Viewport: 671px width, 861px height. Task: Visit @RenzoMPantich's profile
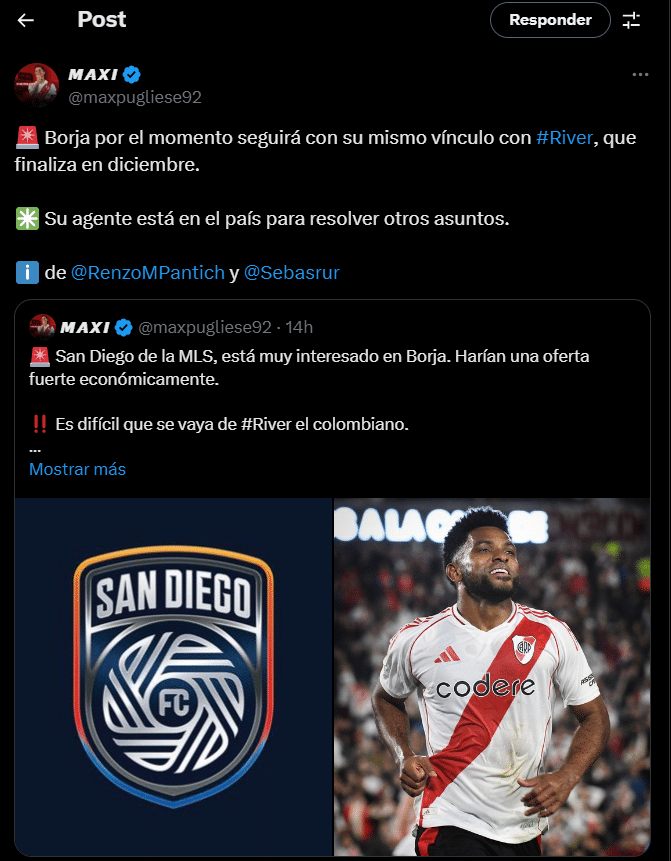[148, 272]
